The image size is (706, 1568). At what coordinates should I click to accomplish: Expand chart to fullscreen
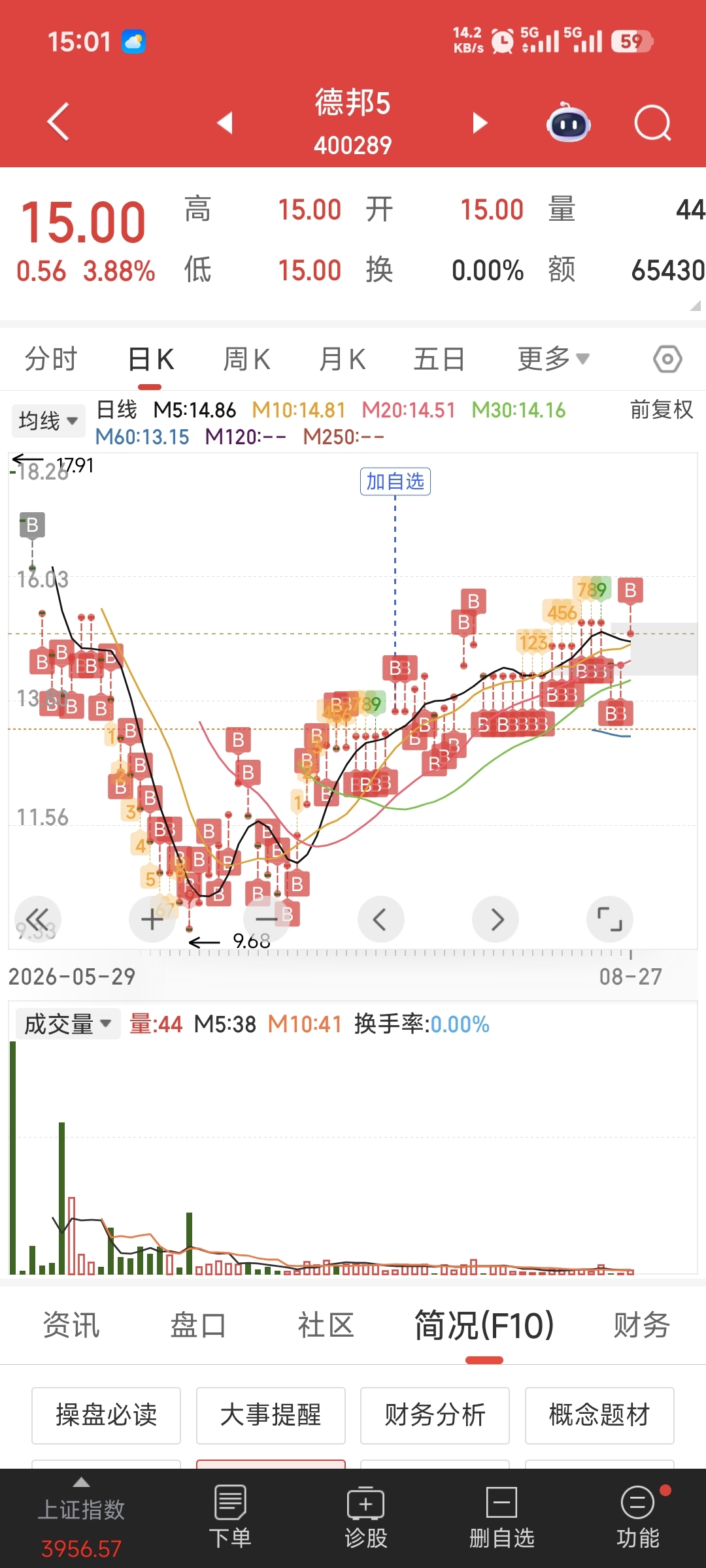(x=610, y=919)
